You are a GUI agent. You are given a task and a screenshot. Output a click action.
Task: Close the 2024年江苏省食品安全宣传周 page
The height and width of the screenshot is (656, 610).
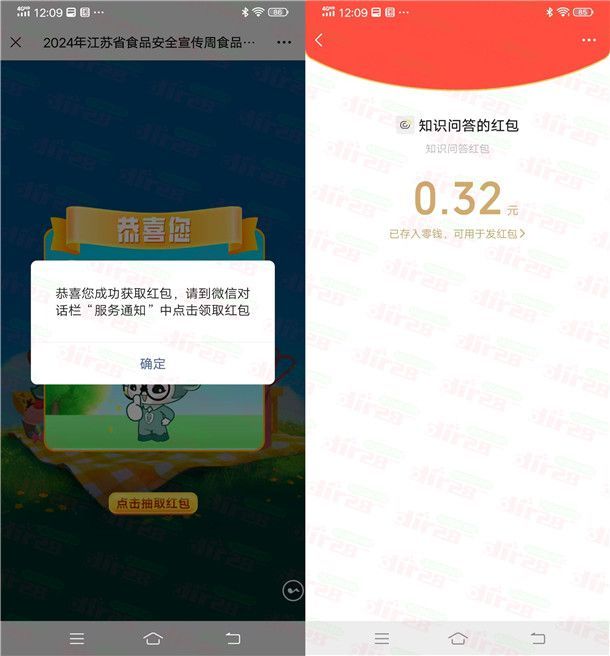pos(16,43)
